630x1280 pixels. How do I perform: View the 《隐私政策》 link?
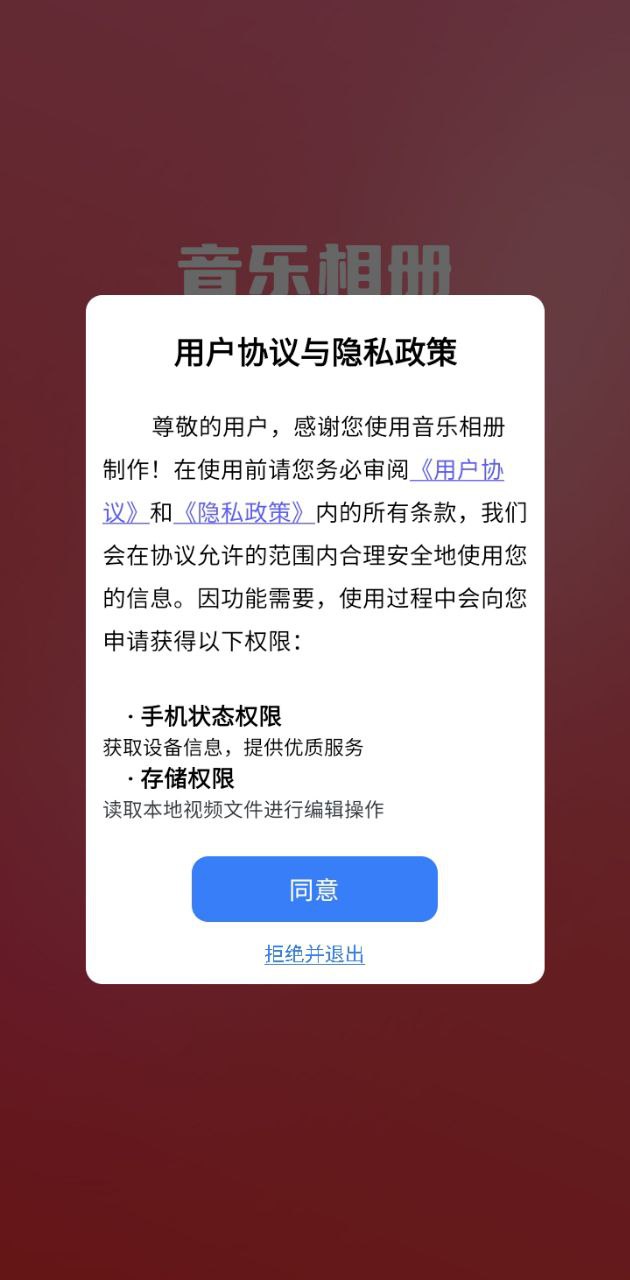pyautogui.click(x=244, y=513)
